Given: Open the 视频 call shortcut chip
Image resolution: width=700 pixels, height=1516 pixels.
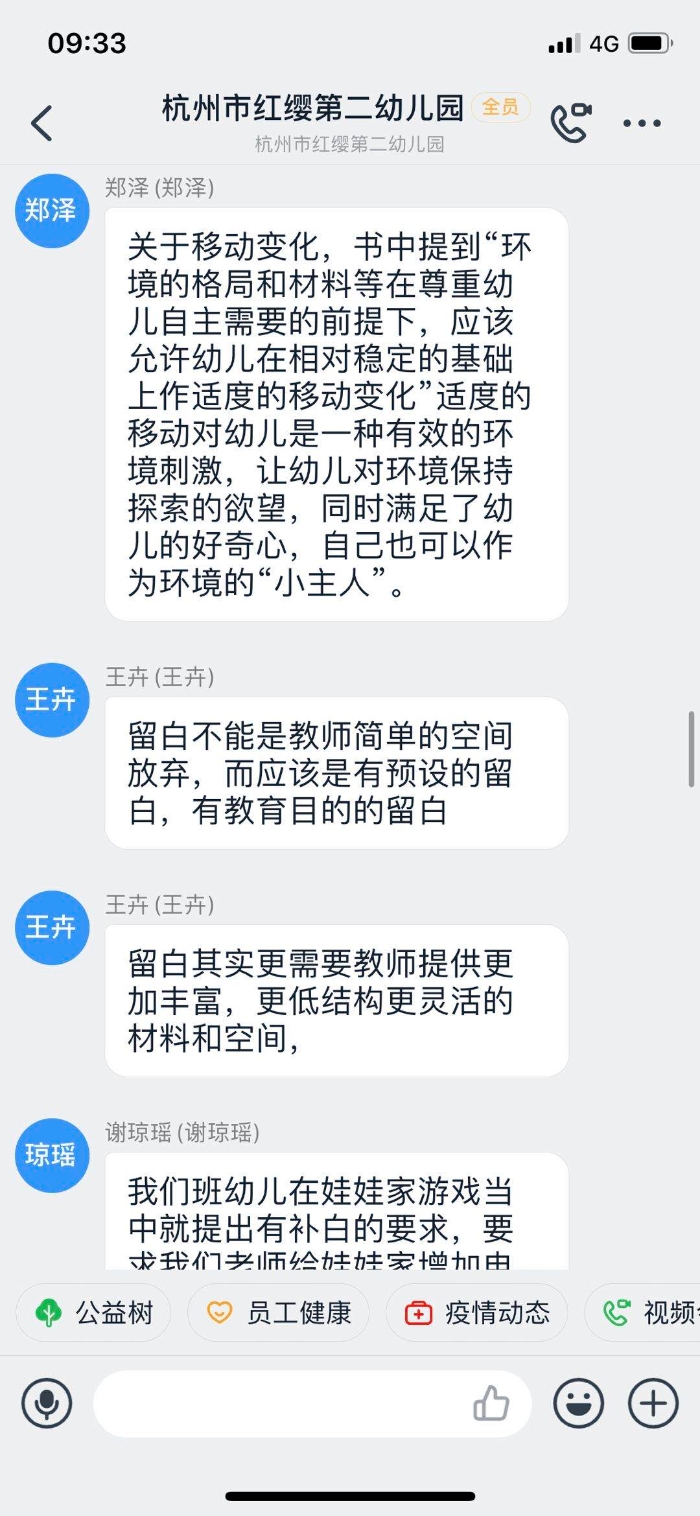Looking at the screenshot, I should 643,1312.
